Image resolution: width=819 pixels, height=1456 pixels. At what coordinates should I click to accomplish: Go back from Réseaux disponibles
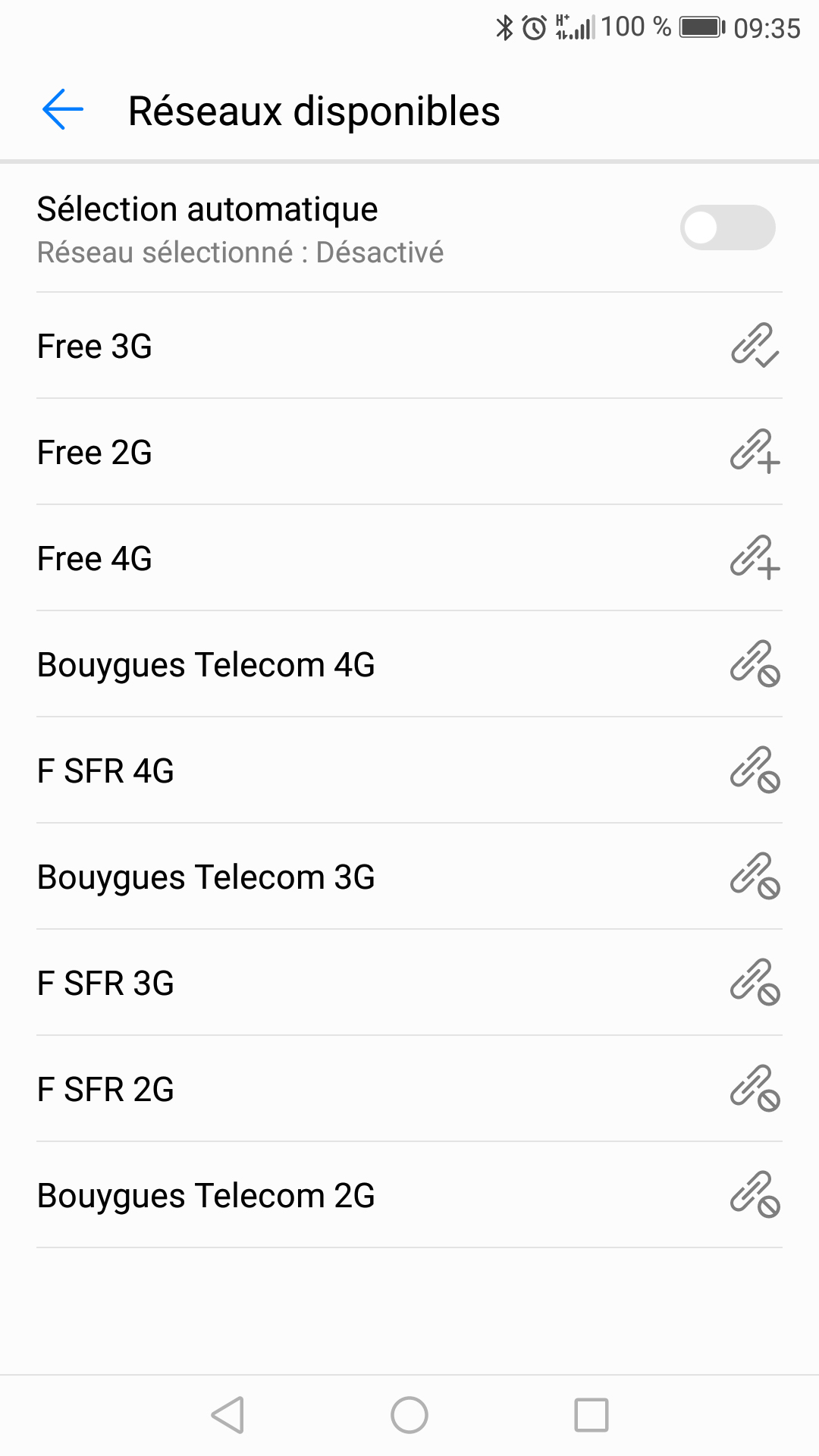coord(62,110)
